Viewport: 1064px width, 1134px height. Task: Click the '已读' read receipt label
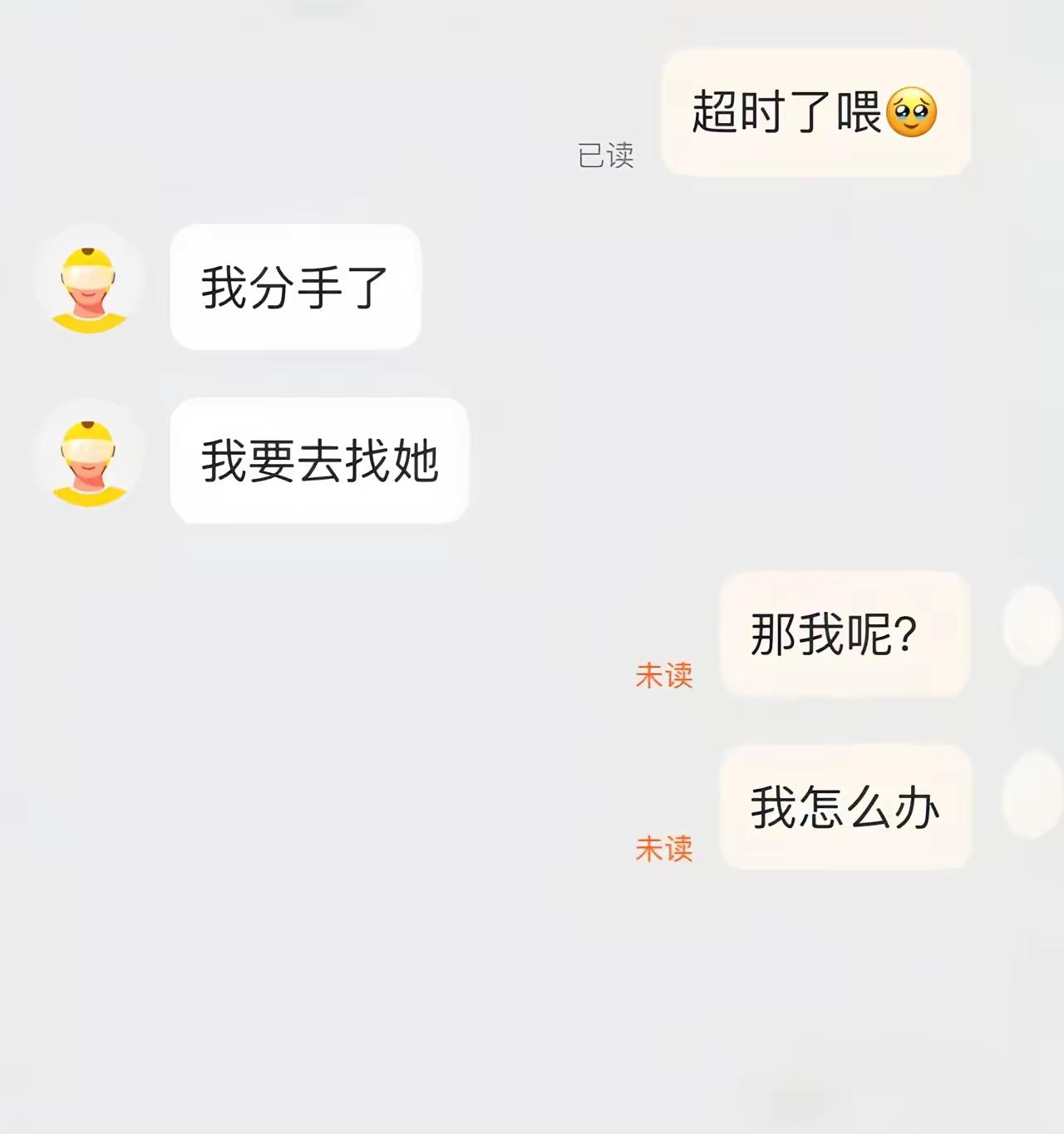pos(606,158)
